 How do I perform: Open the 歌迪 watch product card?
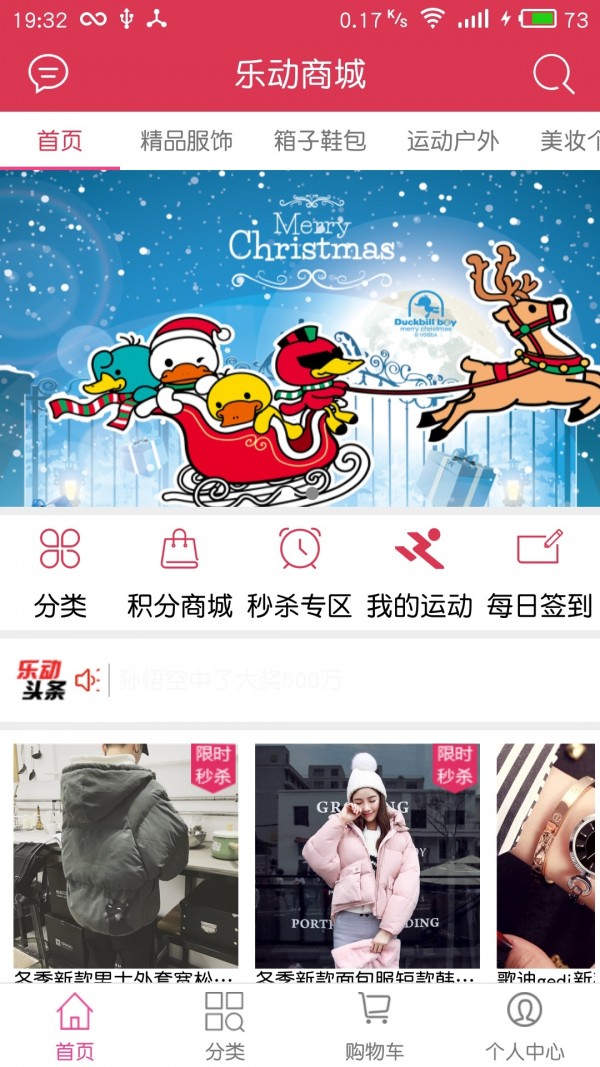point(548,860)
